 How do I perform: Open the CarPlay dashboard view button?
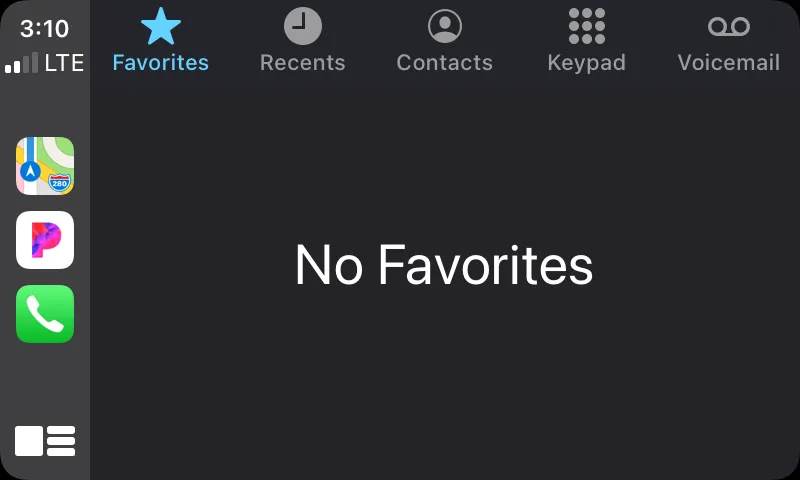tap(45, 441)
